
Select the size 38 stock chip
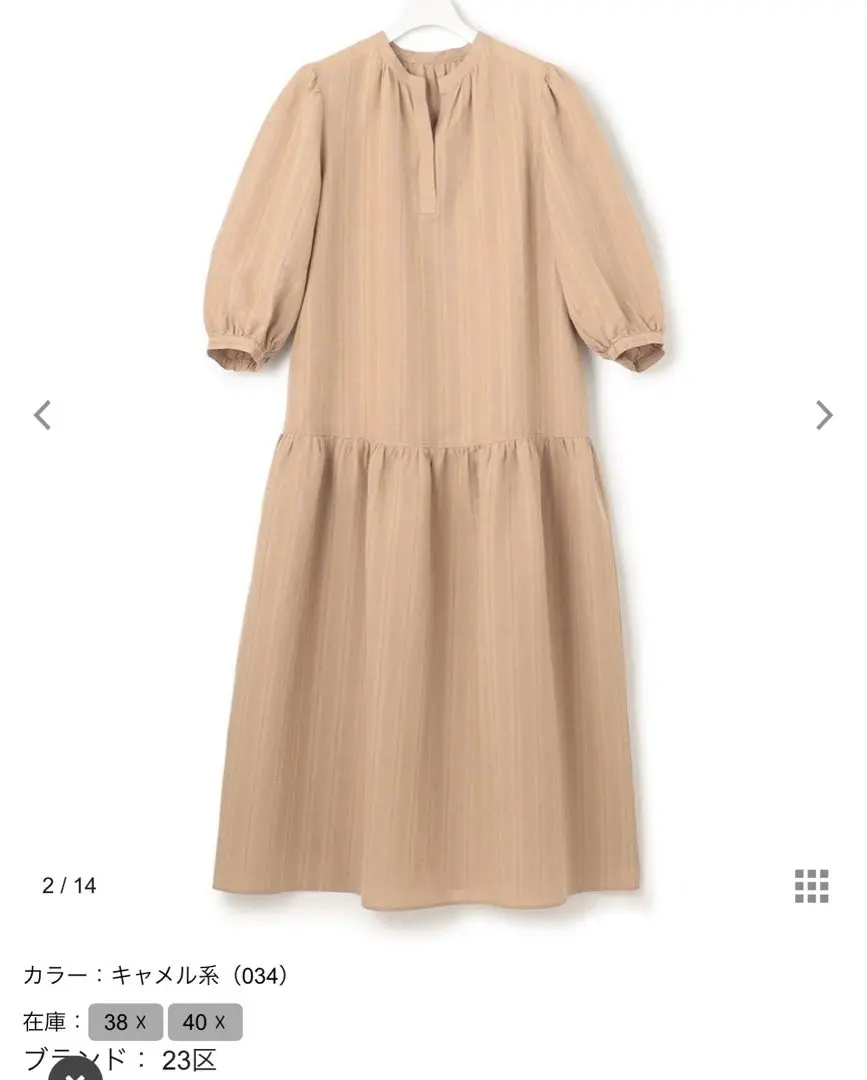click(125, 1022)
